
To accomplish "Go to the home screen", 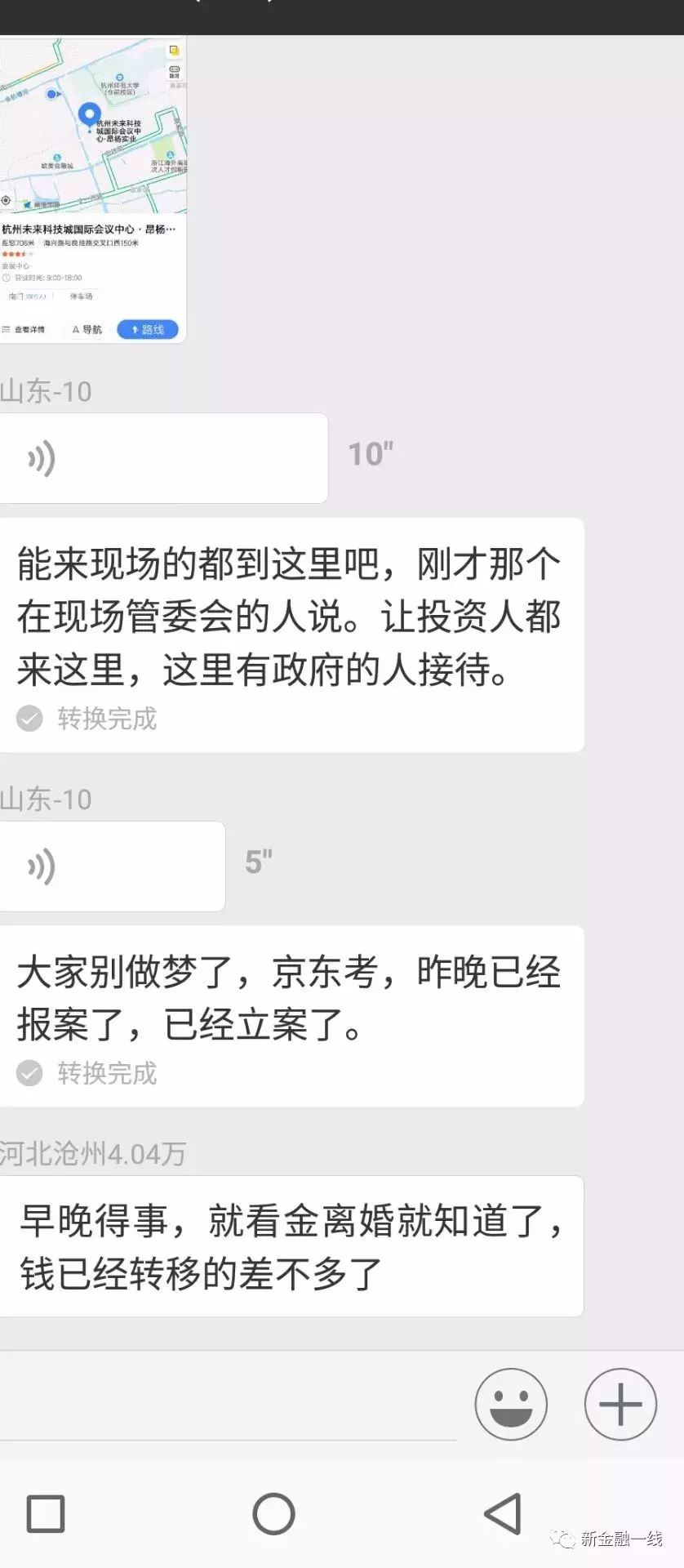I will click(x=273, y=1514).
